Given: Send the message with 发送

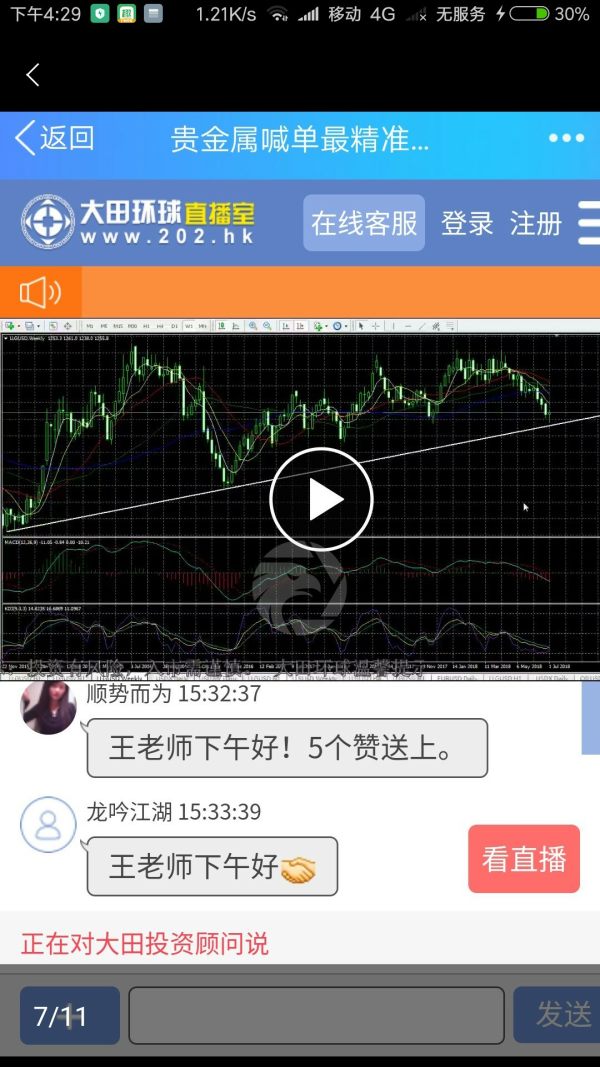Looking at the screenshot, I should coord(562,1015).
